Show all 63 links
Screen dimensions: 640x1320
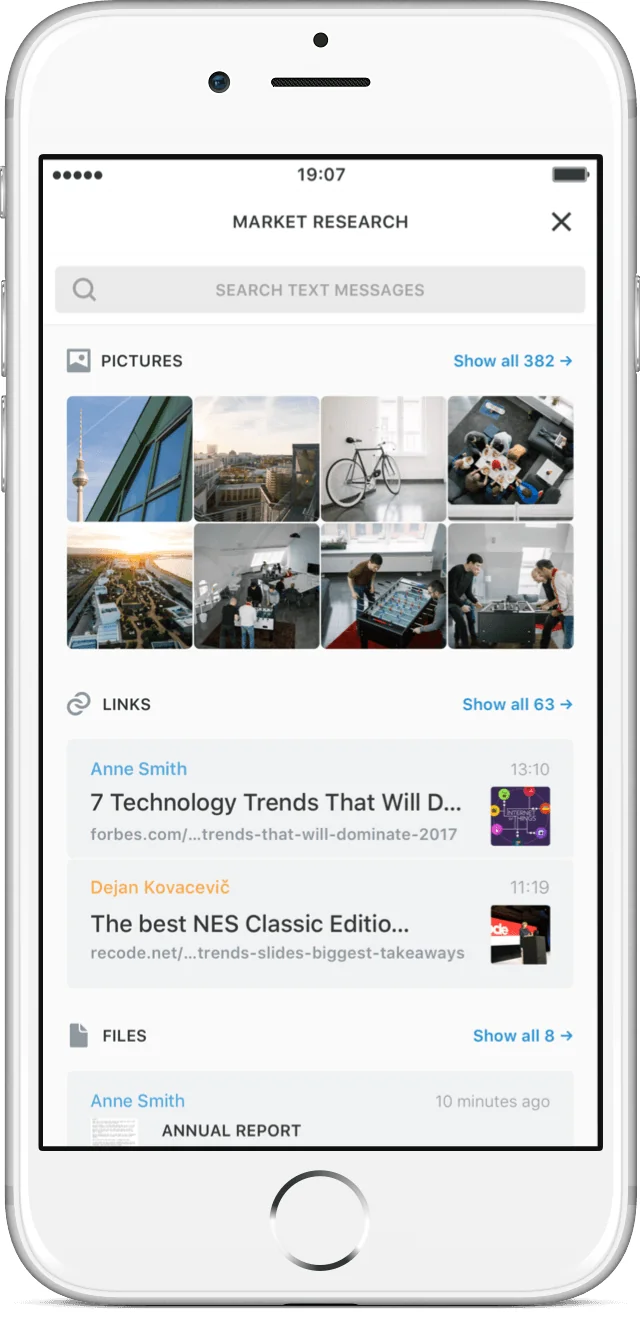click(x=517, y=705)
